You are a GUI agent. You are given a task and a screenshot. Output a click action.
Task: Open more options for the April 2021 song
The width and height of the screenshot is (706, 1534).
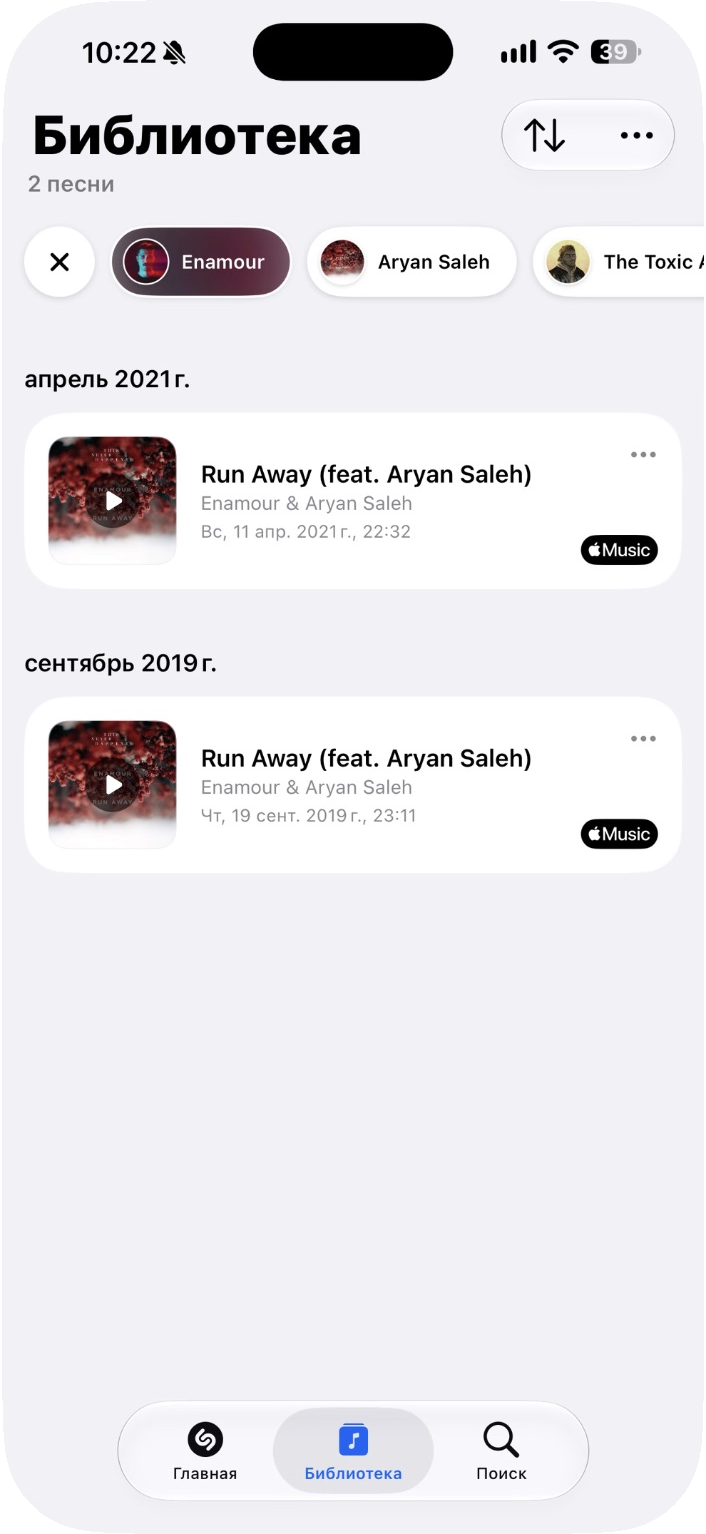coord(643,455)
